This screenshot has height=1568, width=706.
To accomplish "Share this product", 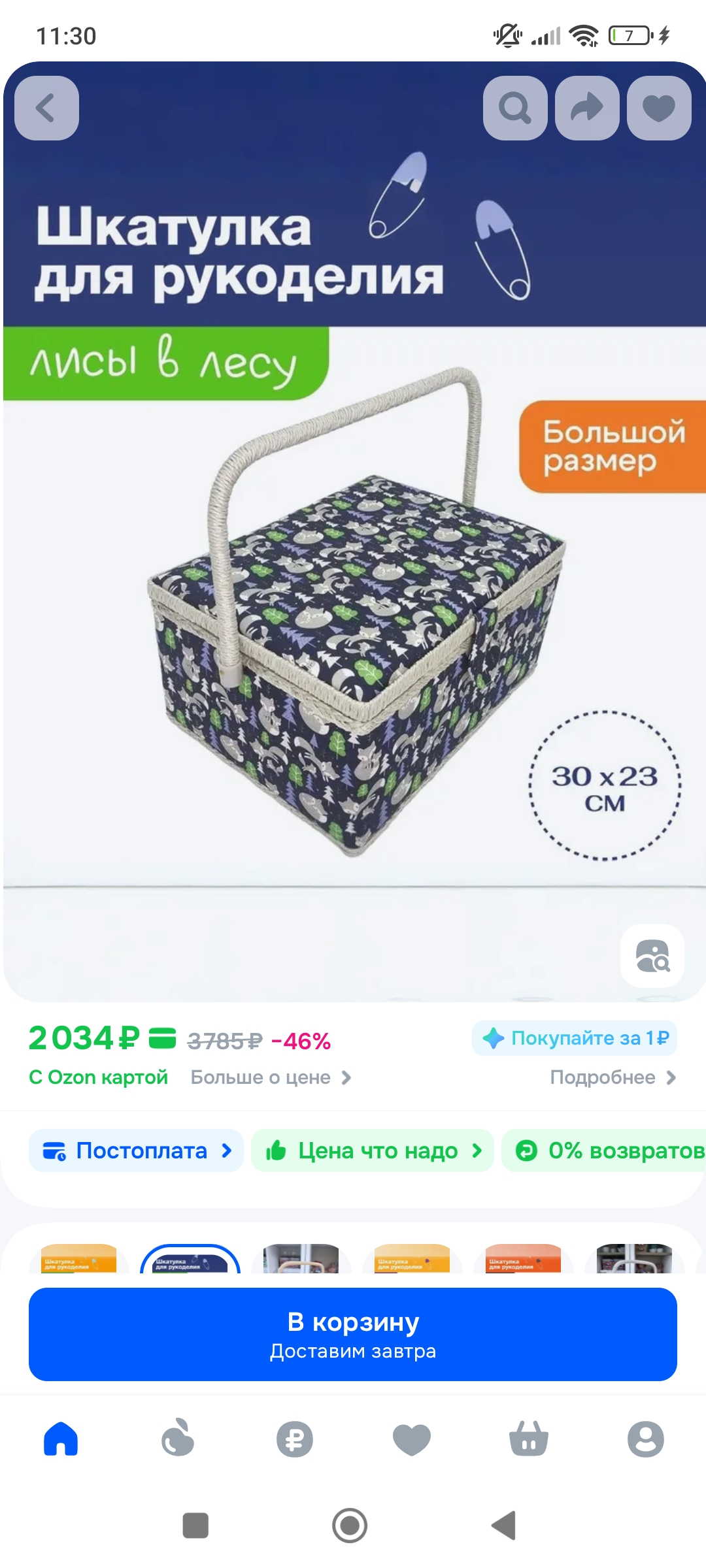I will (587, 108).
